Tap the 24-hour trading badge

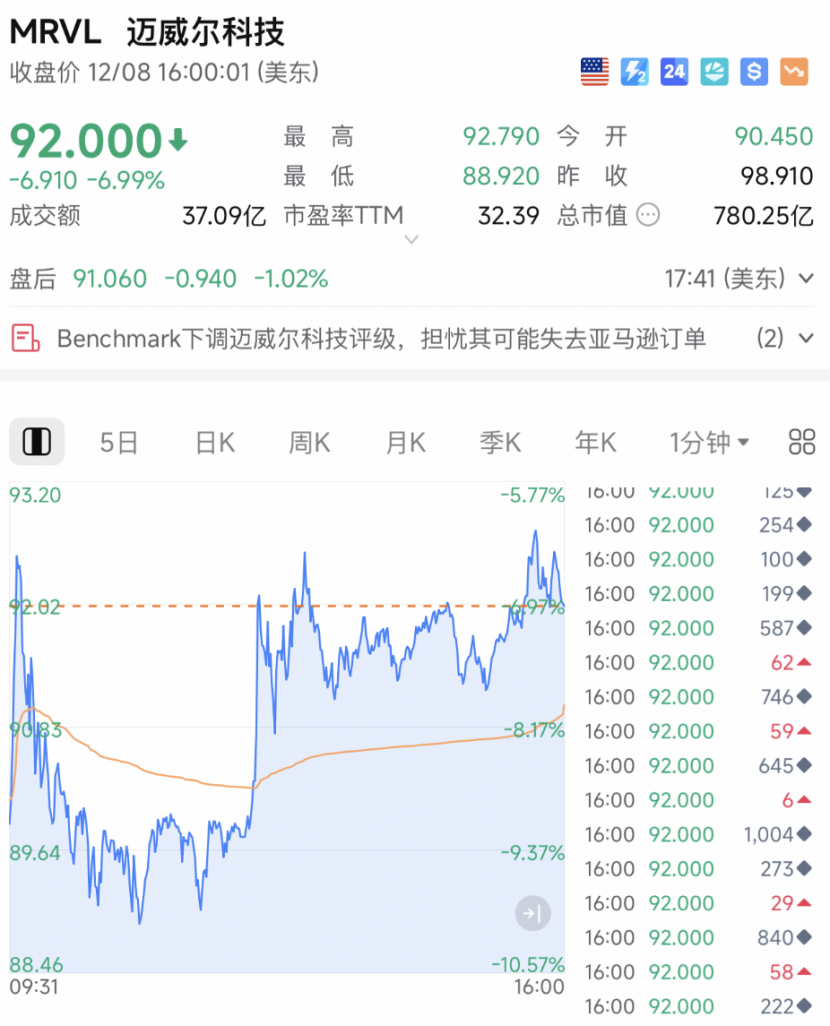(x=674, y=71)
